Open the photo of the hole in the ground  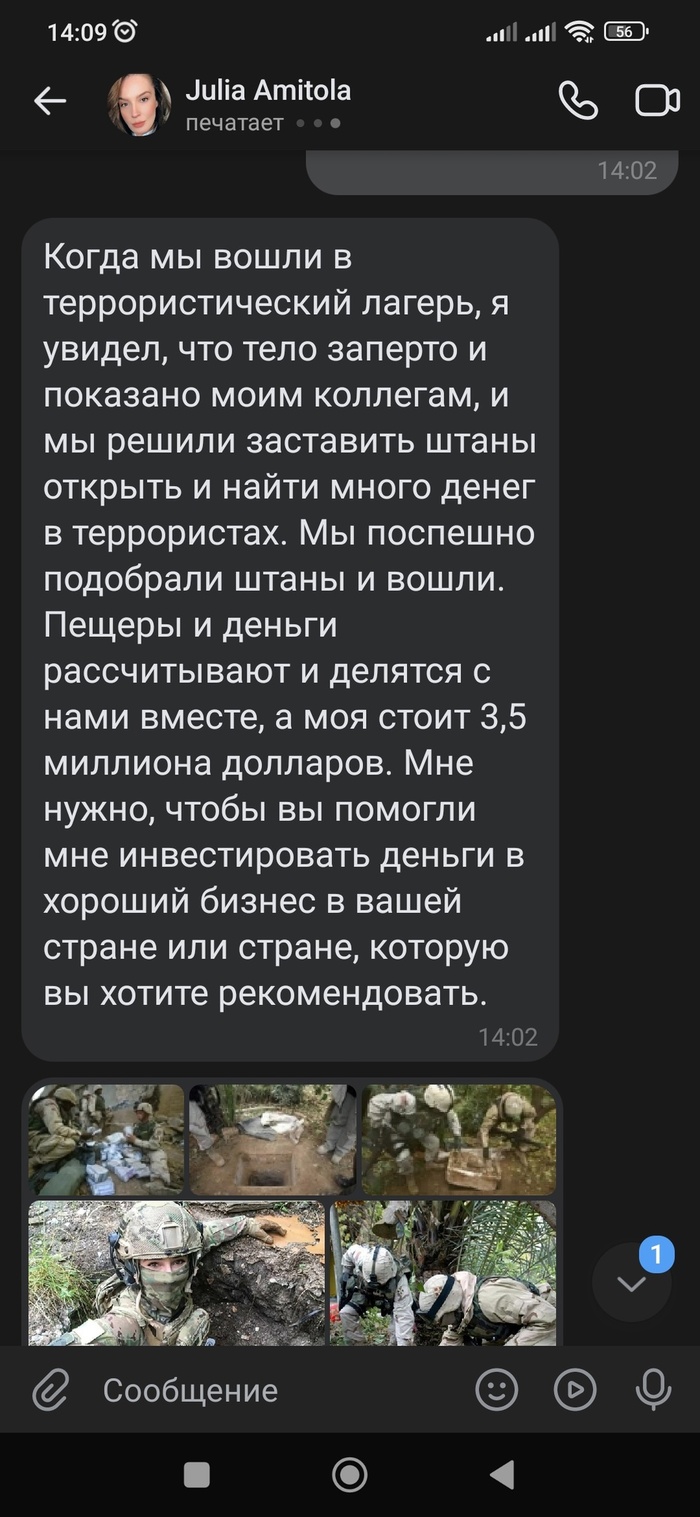tap(272, 1140)
